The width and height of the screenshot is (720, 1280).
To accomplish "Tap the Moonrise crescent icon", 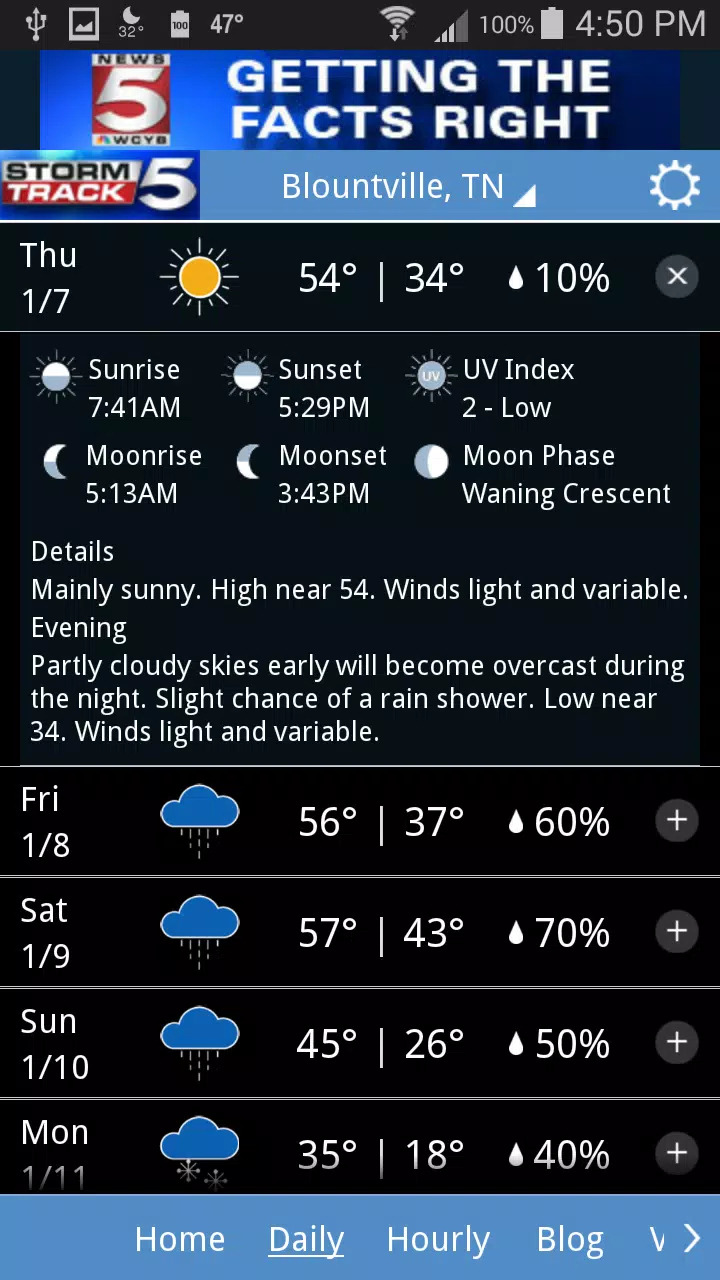I will coord(55,463).
